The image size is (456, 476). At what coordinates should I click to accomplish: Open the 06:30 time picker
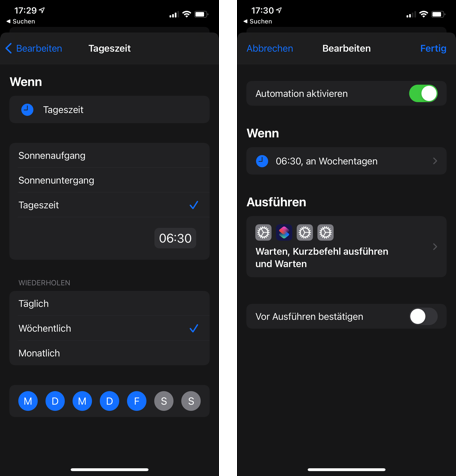coord(175,238)
